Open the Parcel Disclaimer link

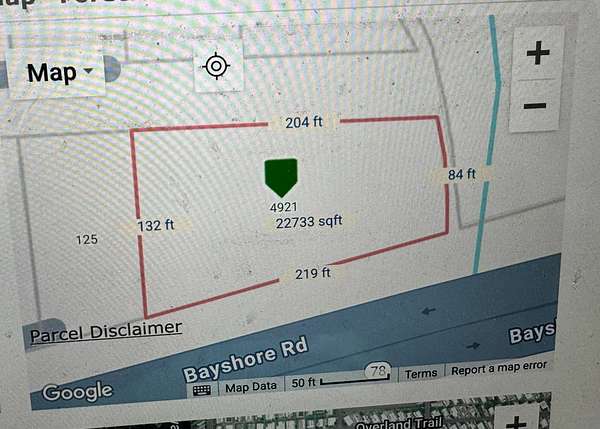coord(106,329)
